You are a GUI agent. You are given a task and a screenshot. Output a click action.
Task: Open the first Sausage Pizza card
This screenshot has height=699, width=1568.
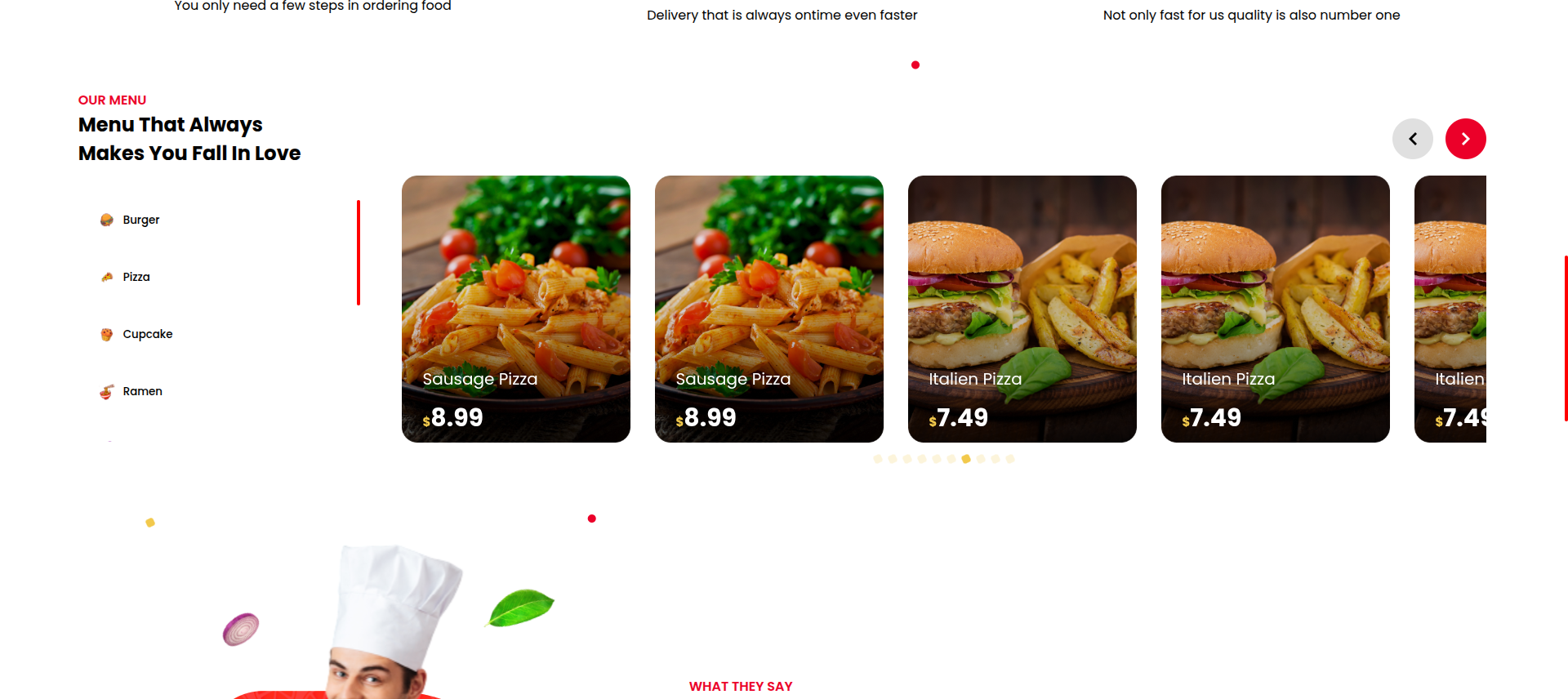point(515,309)
